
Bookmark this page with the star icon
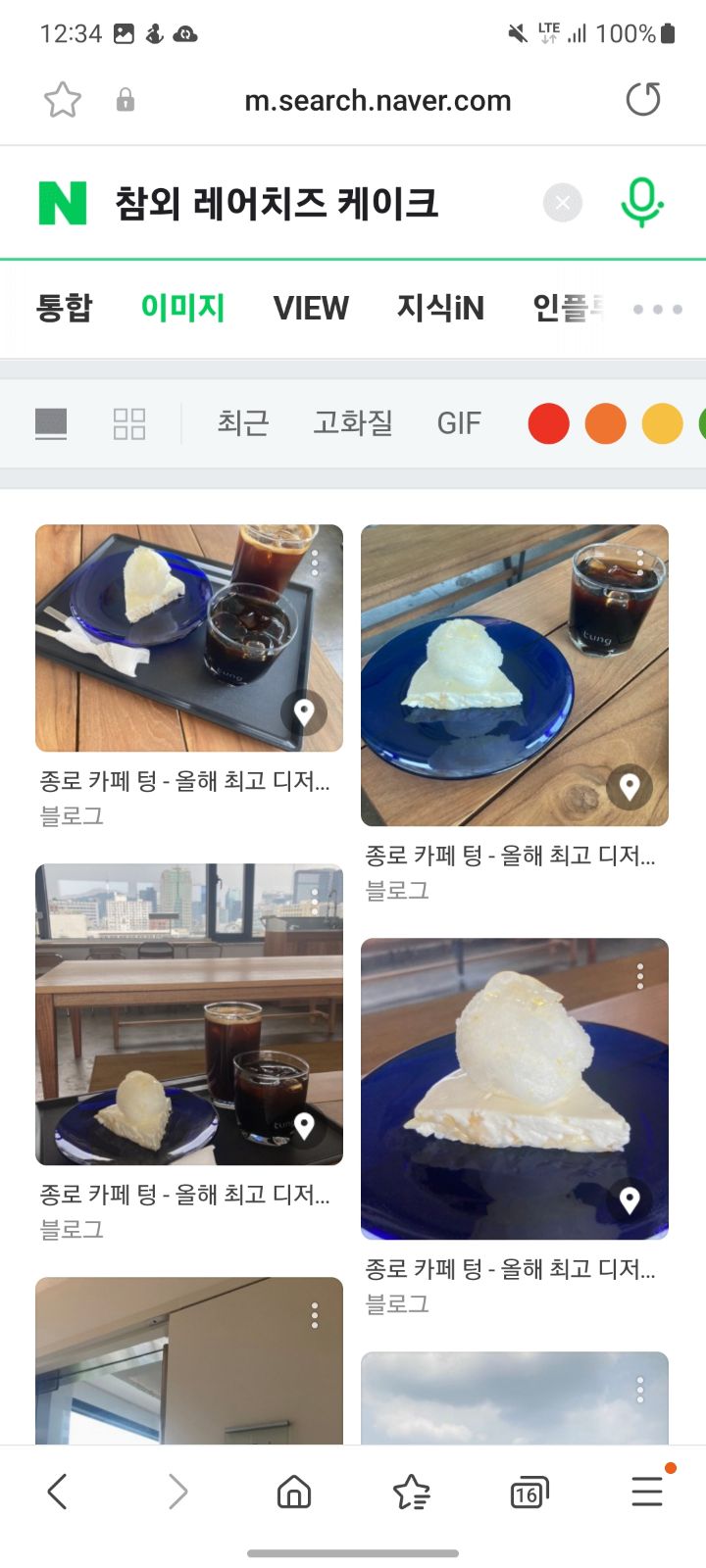click(63, 100)
